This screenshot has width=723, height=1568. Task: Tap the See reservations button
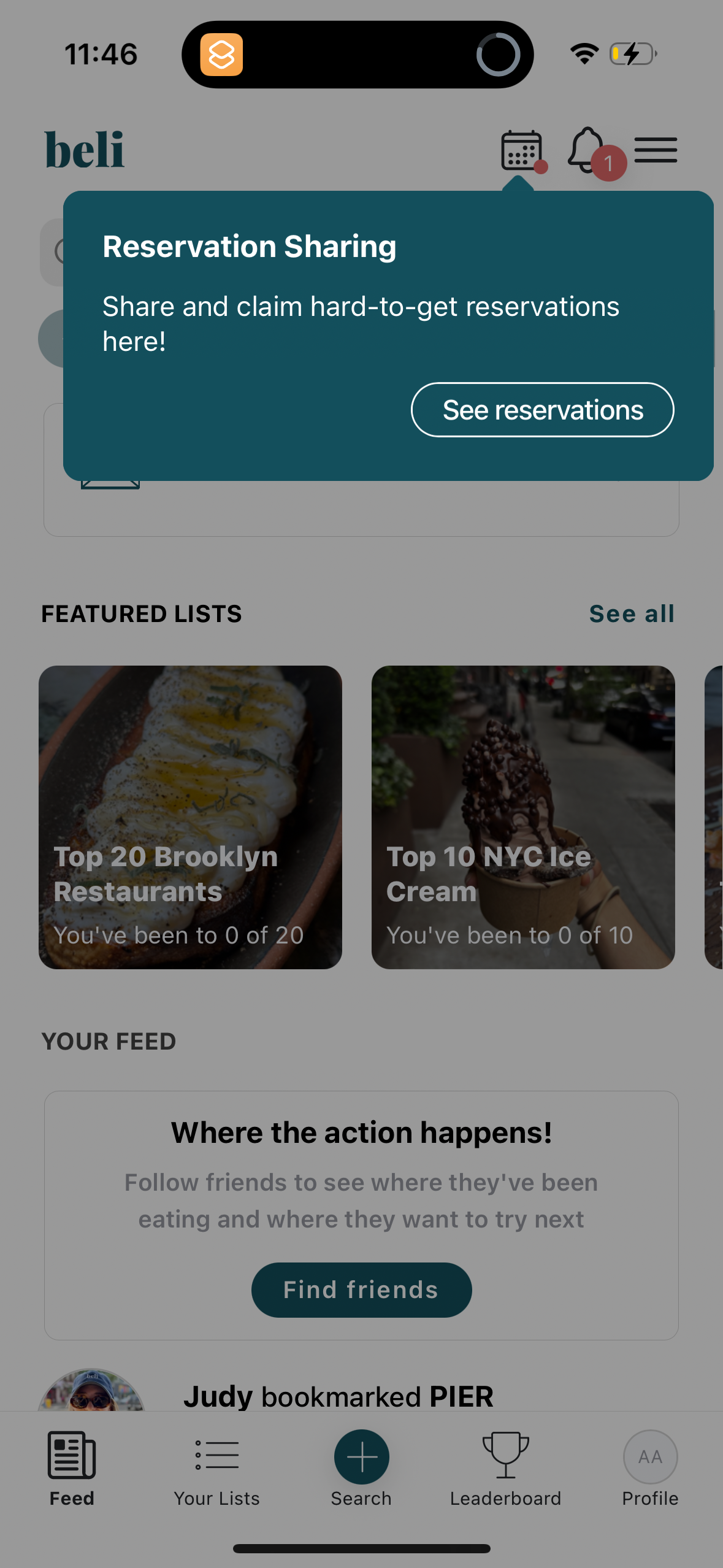click(x=542, y=409)
